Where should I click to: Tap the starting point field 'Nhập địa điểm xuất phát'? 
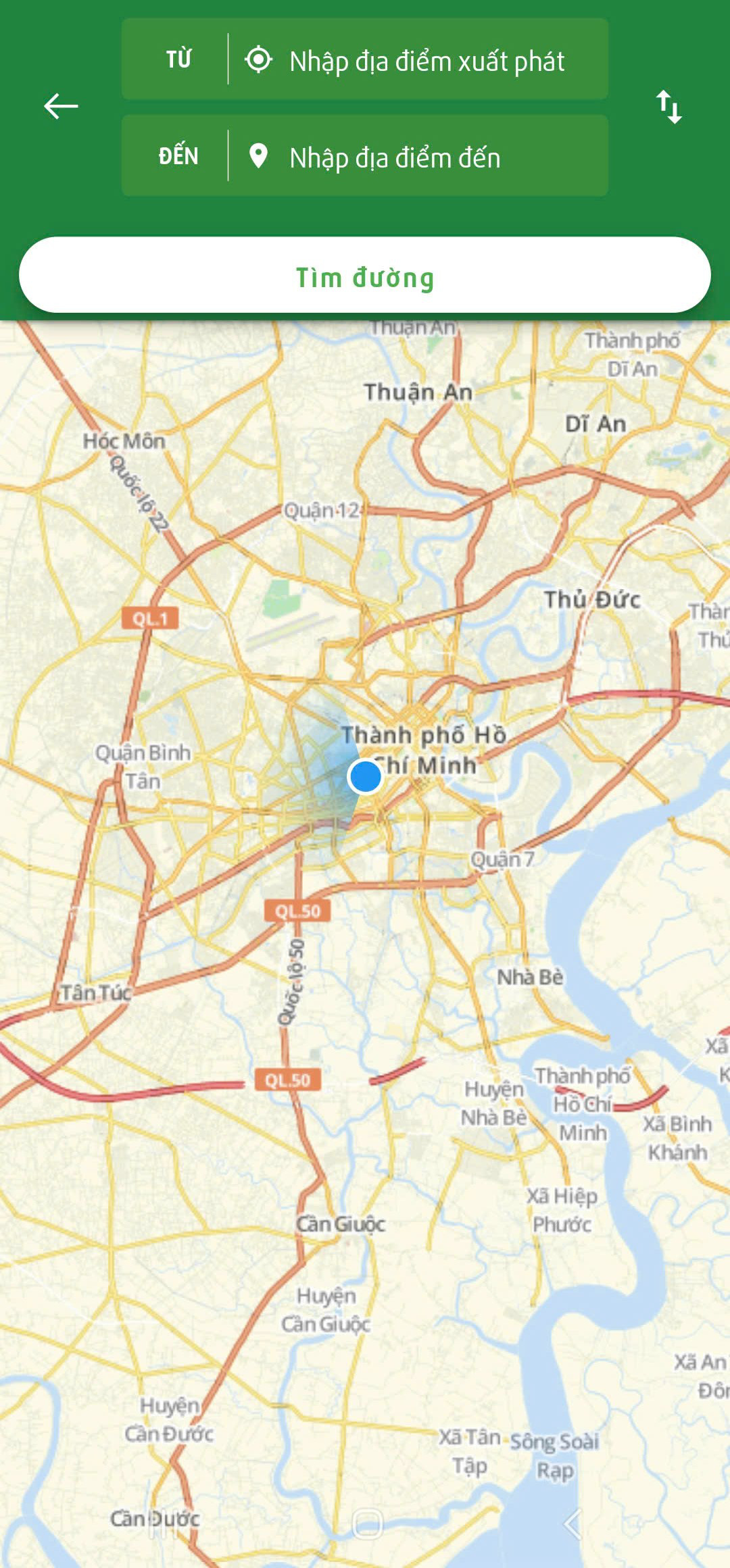coord(426,61)
